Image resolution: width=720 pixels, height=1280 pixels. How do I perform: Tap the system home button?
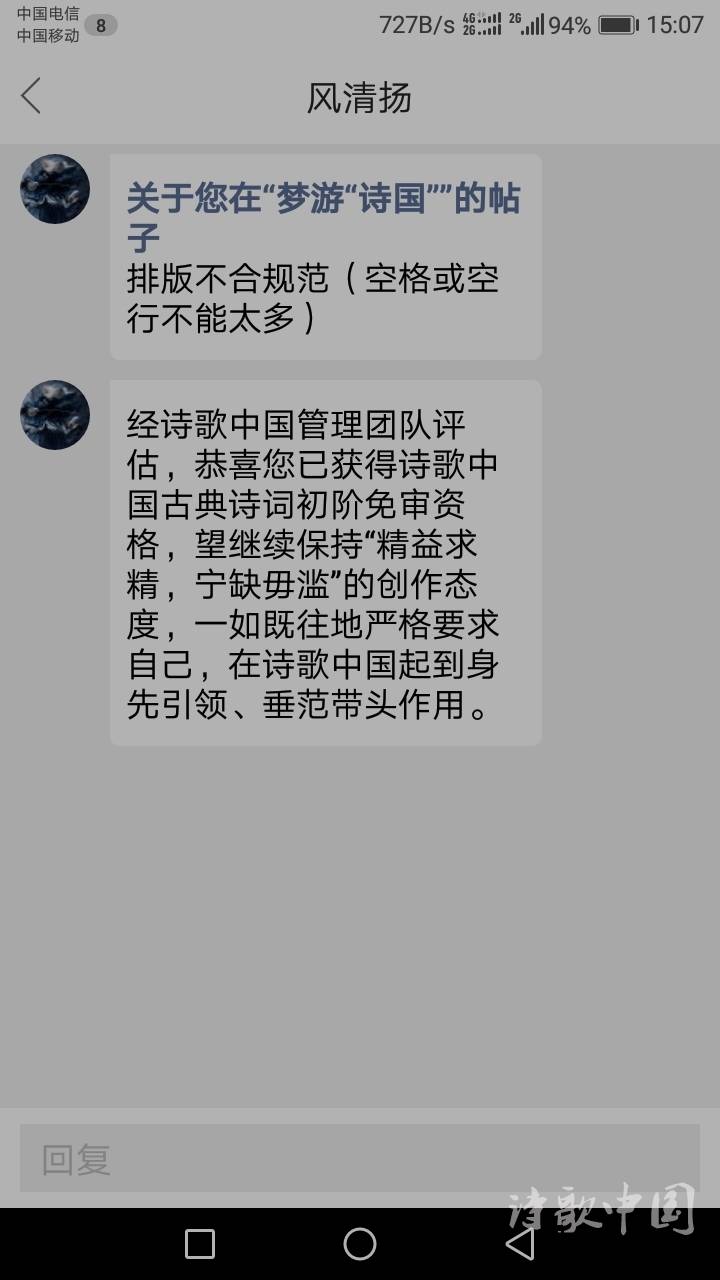coord(360,1244)
